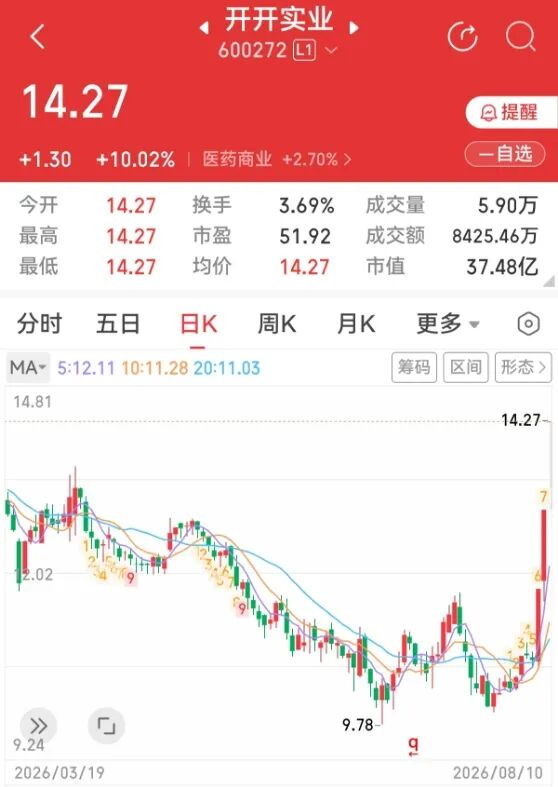Open the 形态 pattern view
Screen dimensions: 558x787
[523, 367]
